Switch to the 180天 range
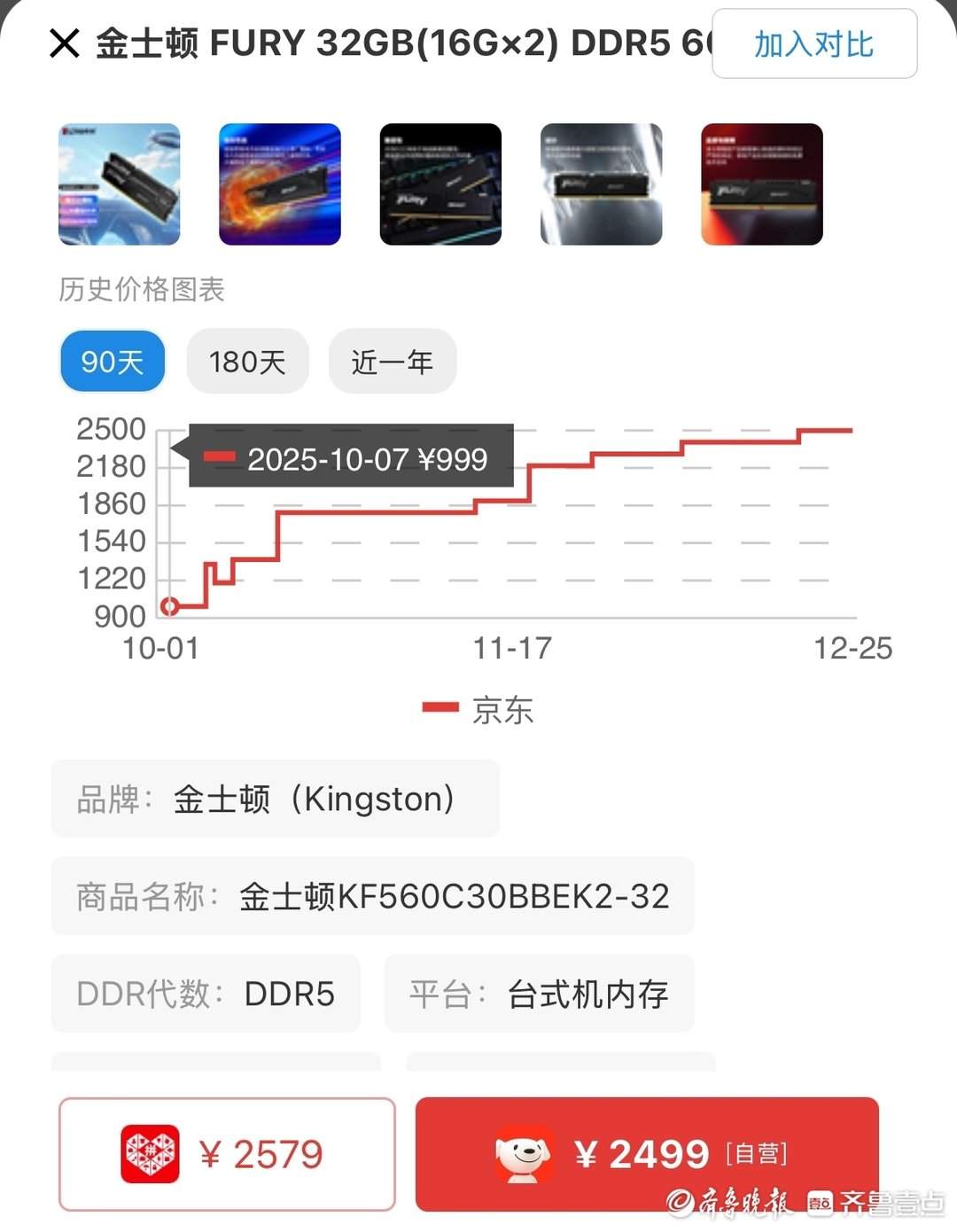 [247, 361]
